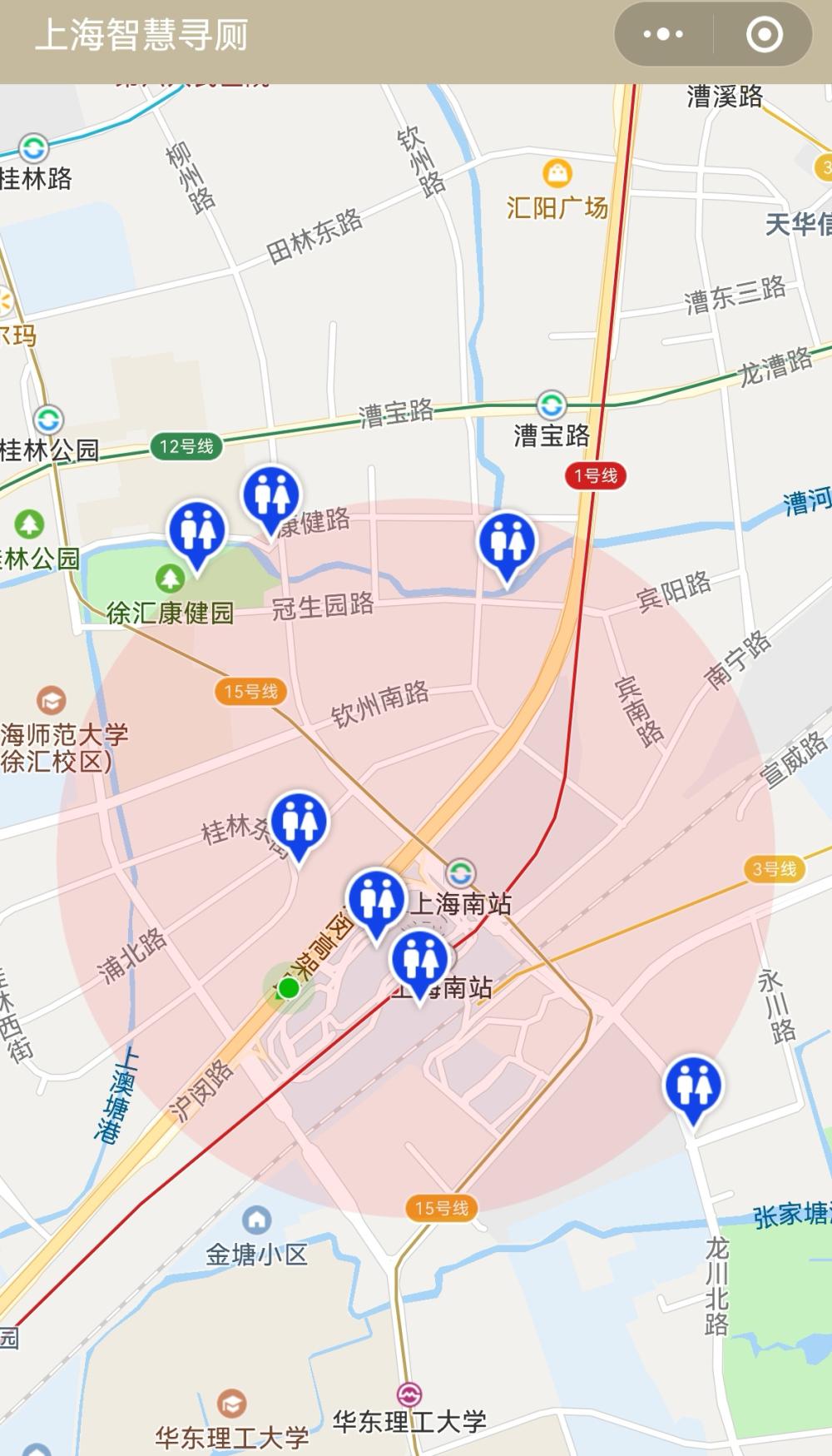832x1456 pixels.
Task: Open the toilet marker near 龙川北路
Action: coord(693,1085)
